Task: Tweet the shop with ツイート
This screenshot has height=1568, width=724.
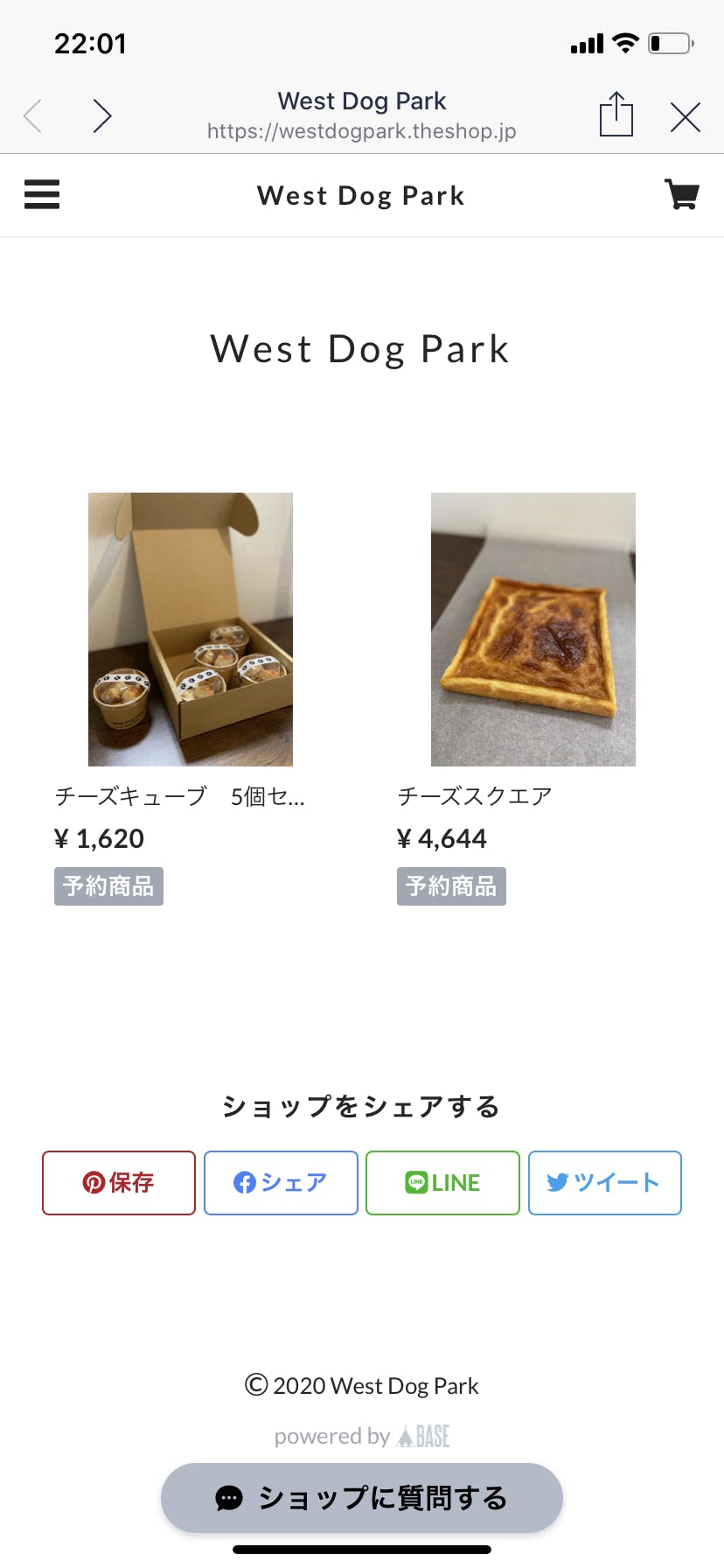Action: (604, 1183)
